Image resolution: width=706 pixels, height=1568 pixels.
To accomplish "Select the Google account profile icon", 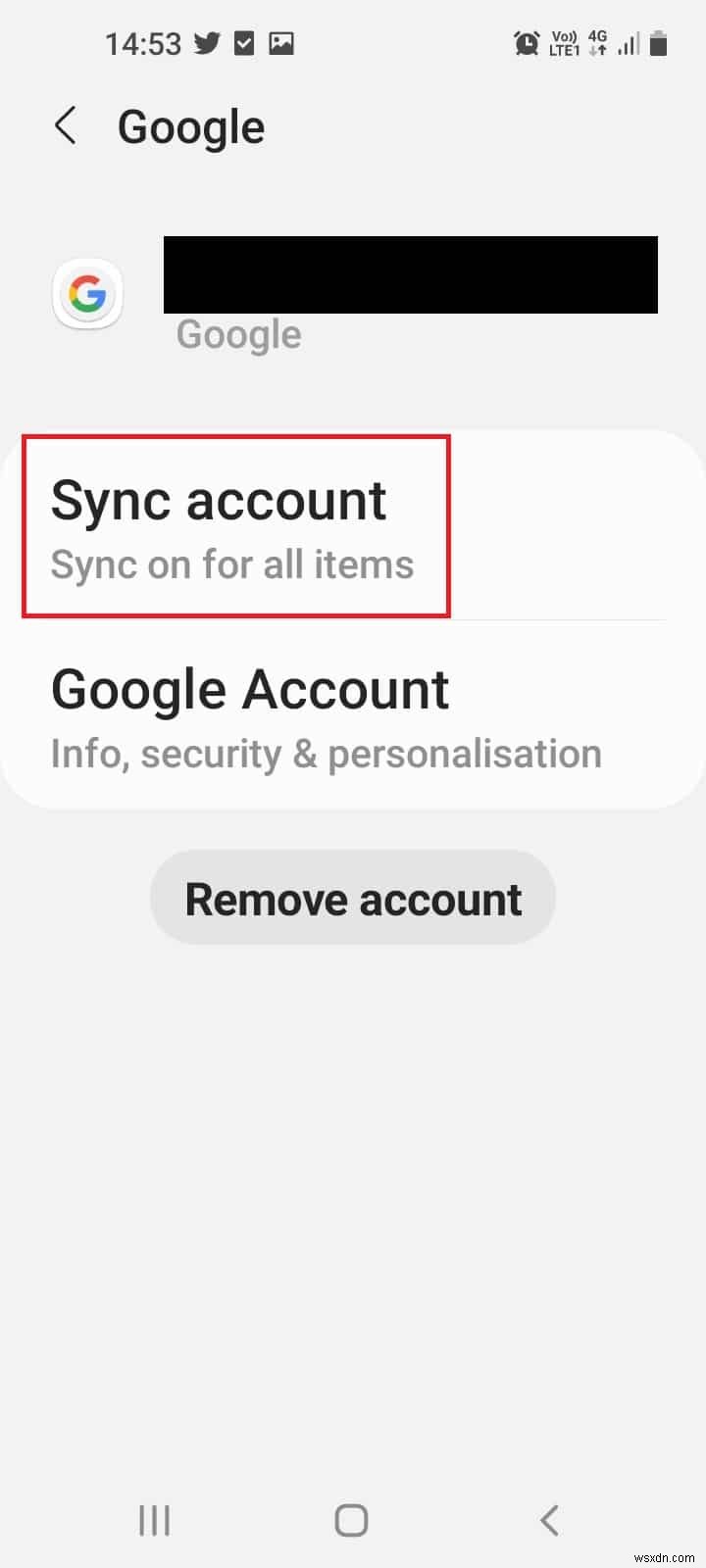I will [87, 293].
